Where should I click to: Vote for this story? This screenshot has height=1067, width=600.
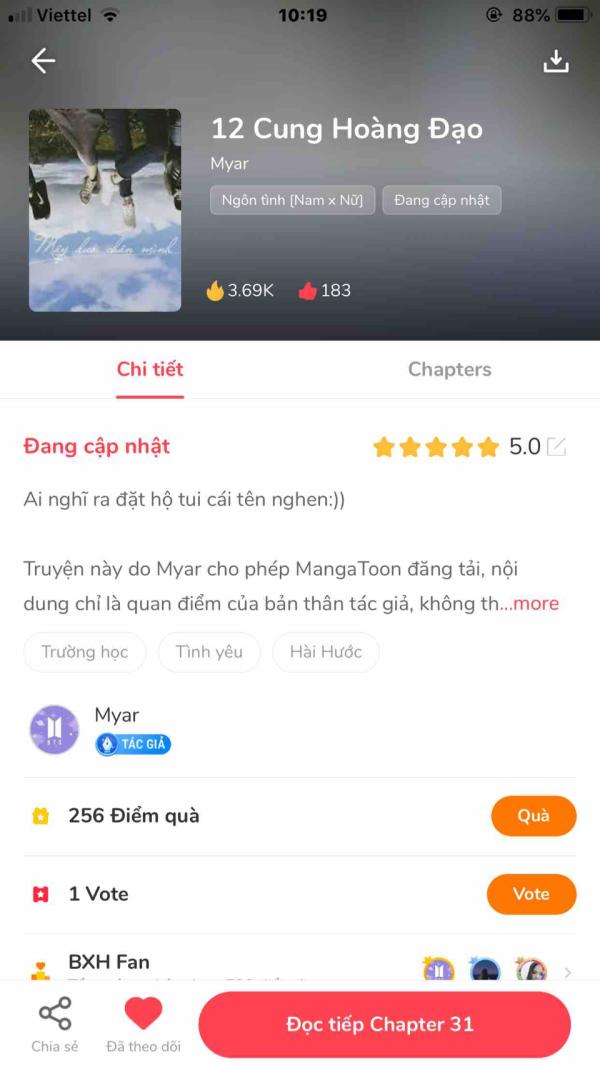click(531, 894)
